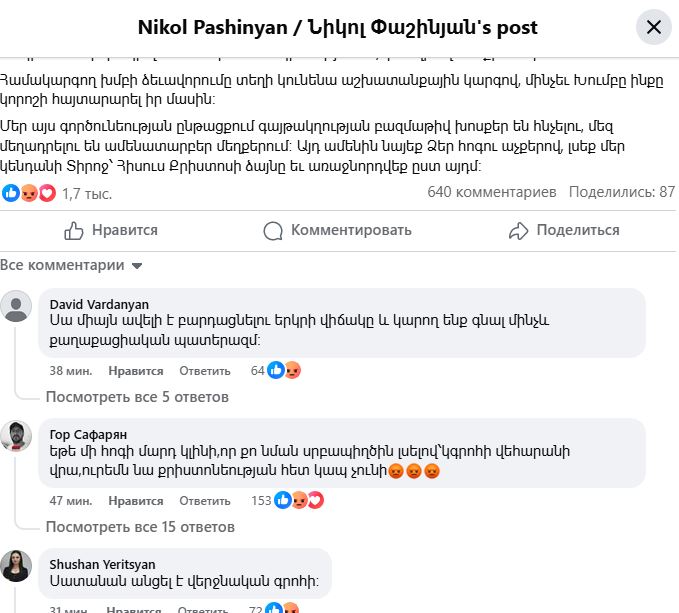This screenshot has height=613, width=679.
Task: Share the post via Поделиться
Action: (564, 230)
